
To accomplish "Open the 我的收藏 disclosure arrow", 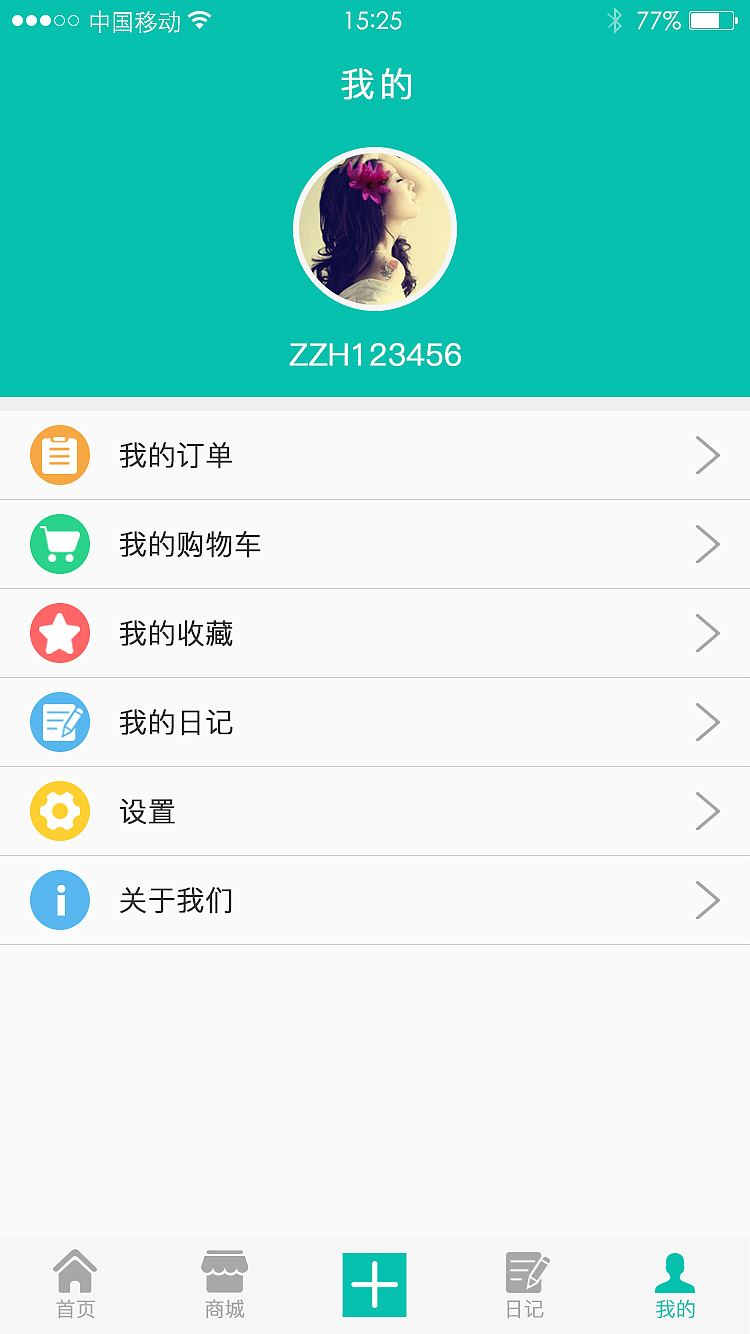I will tap(708, 633).
